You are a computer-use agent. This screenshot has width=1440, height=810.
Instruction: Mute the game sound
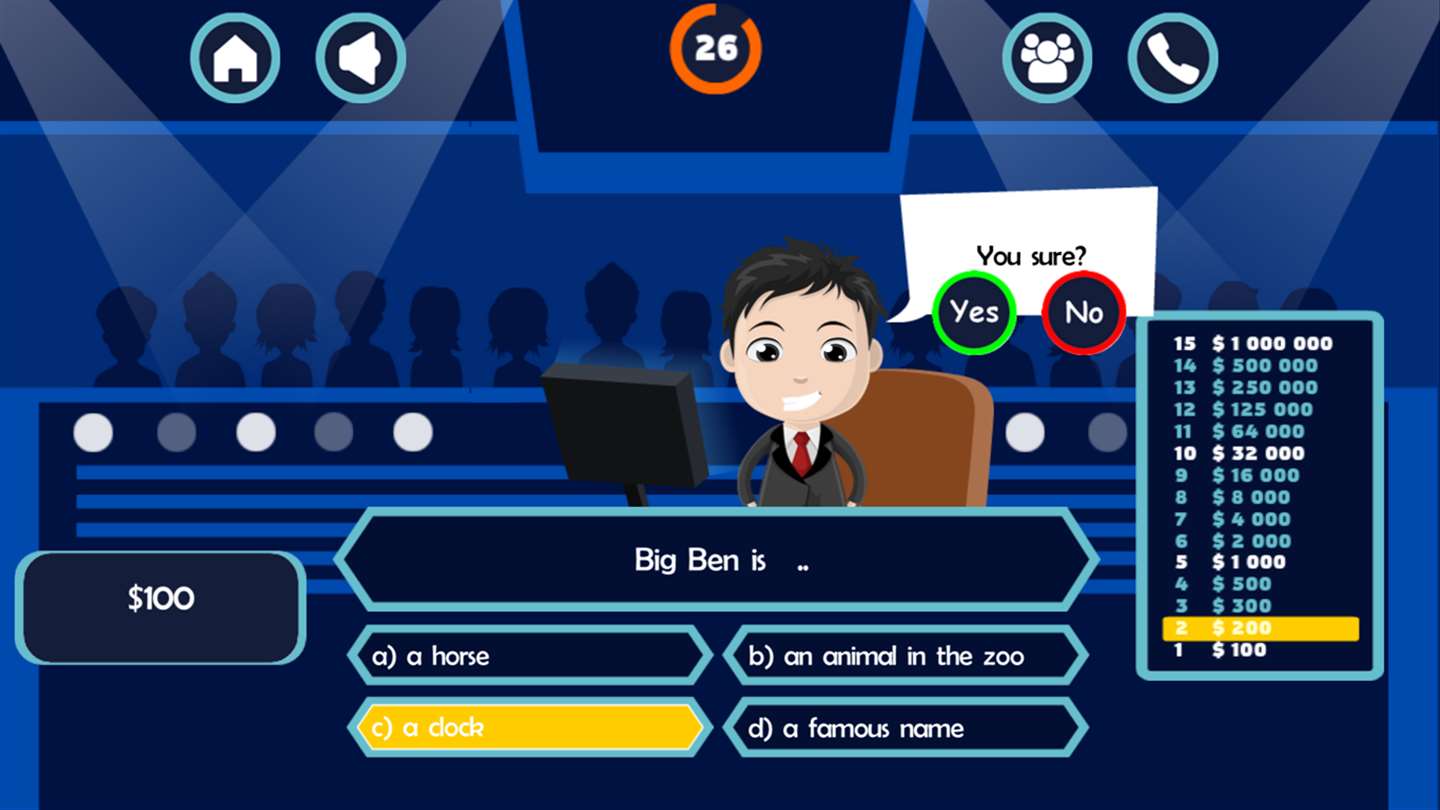click(360, 58)
